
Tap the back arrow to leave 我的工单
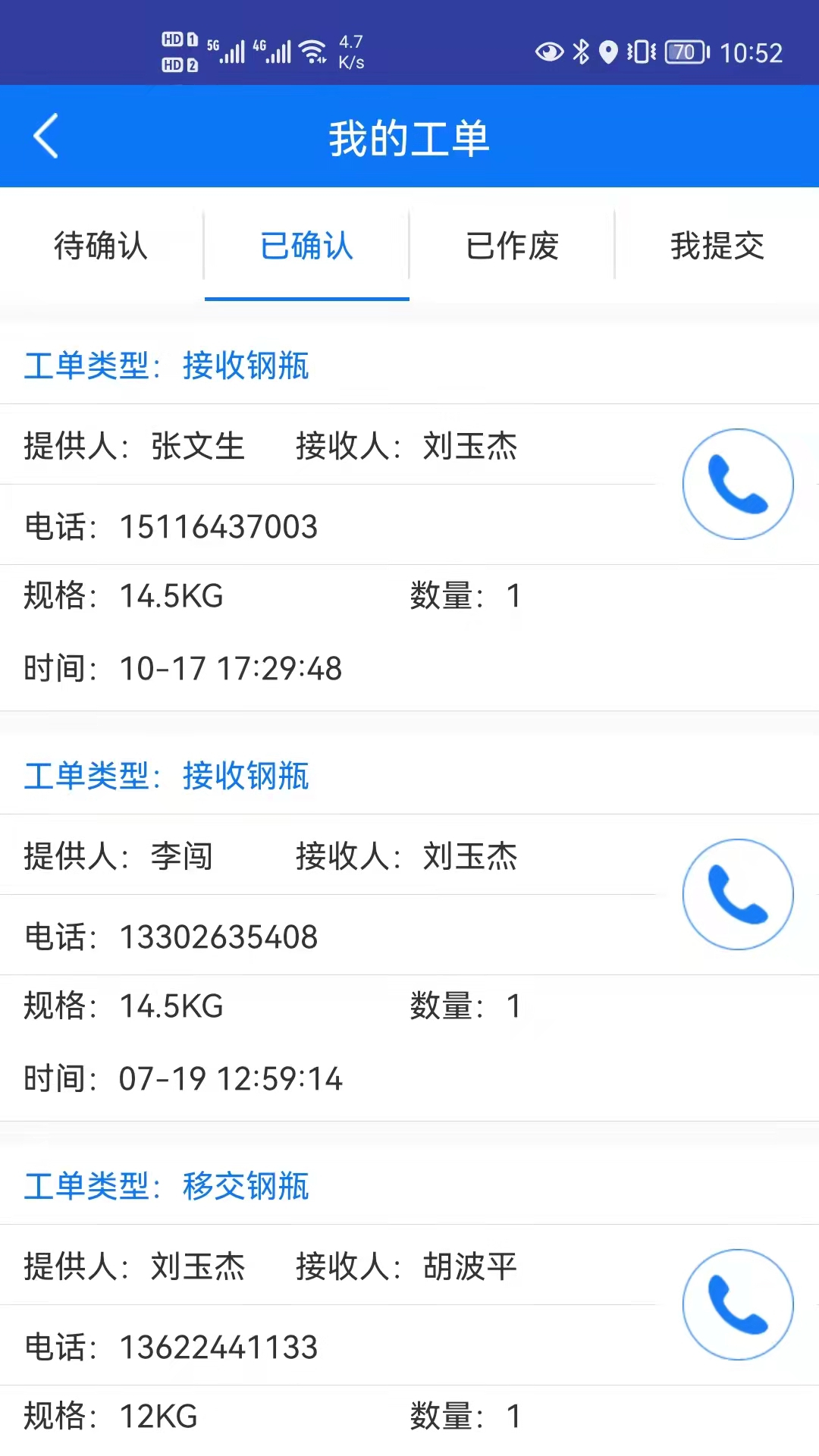pos(45,136)
